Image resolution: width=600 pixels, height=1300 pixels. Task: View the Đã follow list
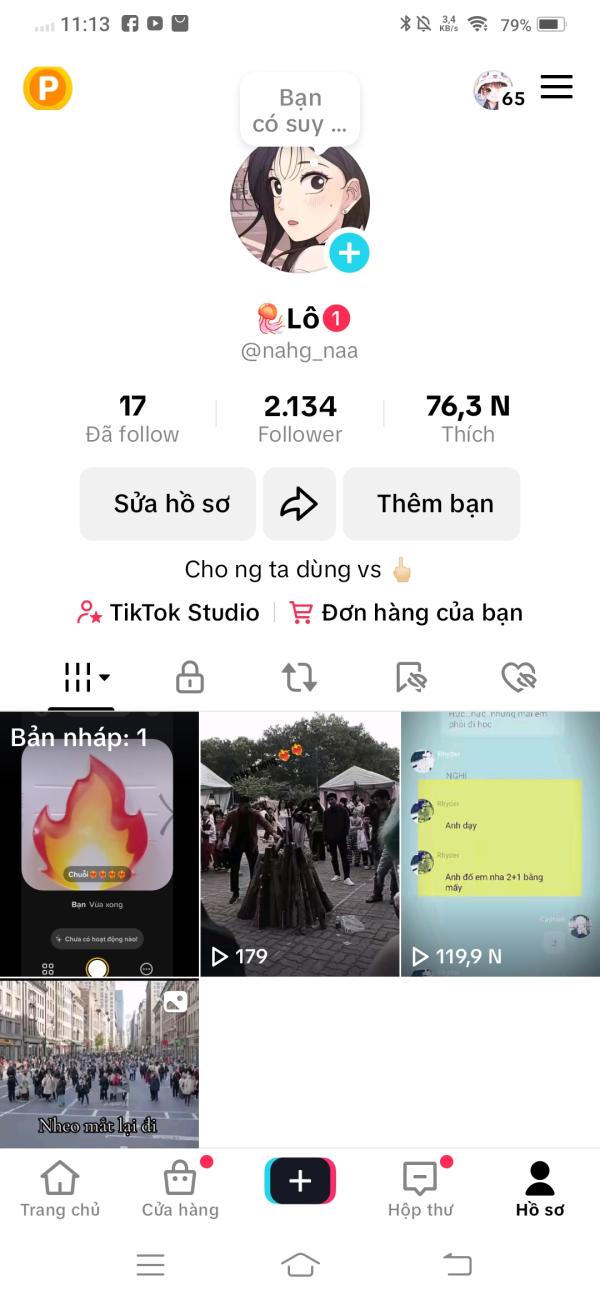pos(132,419)
